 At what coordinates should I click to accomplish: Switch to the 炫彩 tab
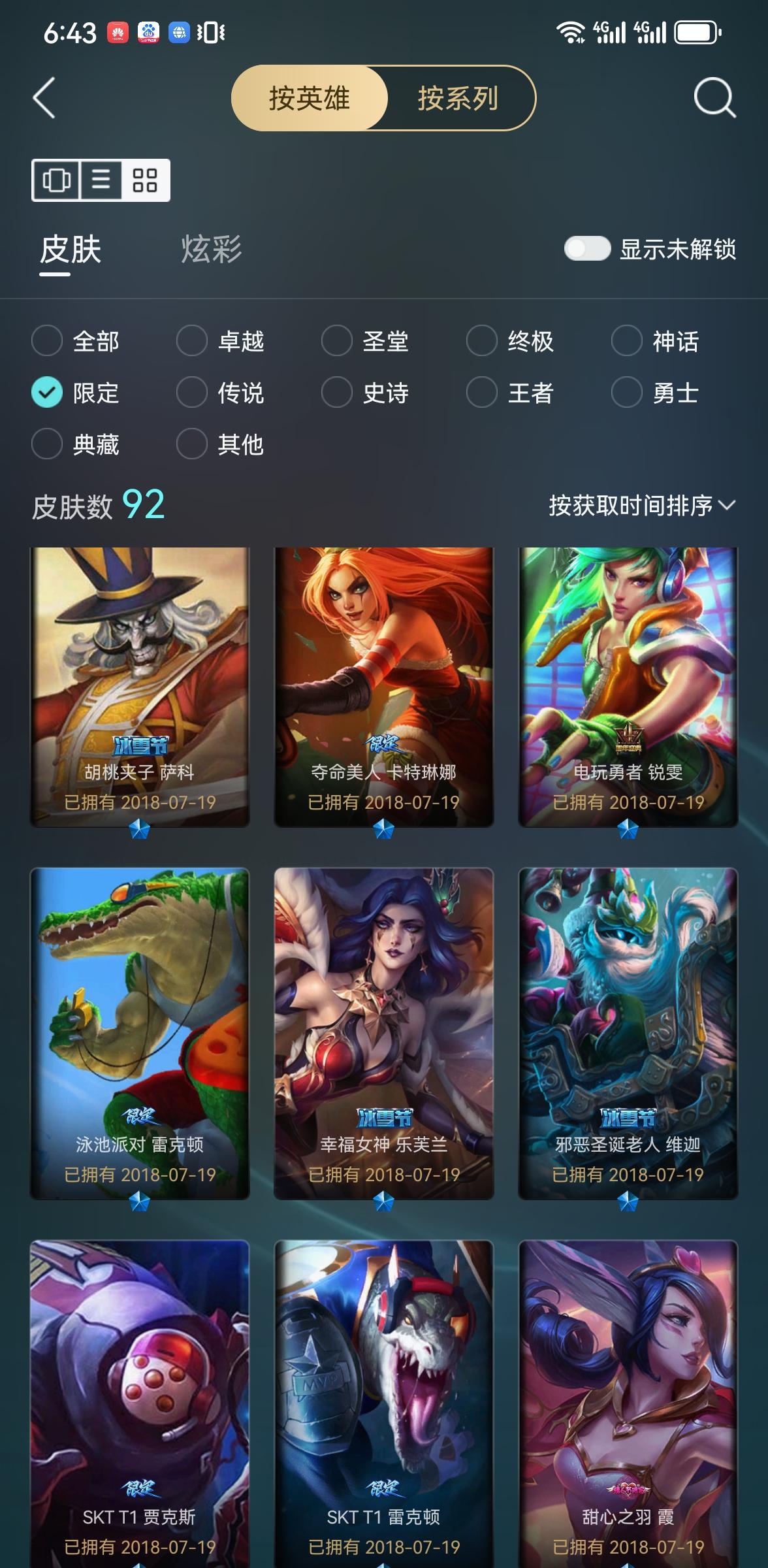tap(210, 250)
